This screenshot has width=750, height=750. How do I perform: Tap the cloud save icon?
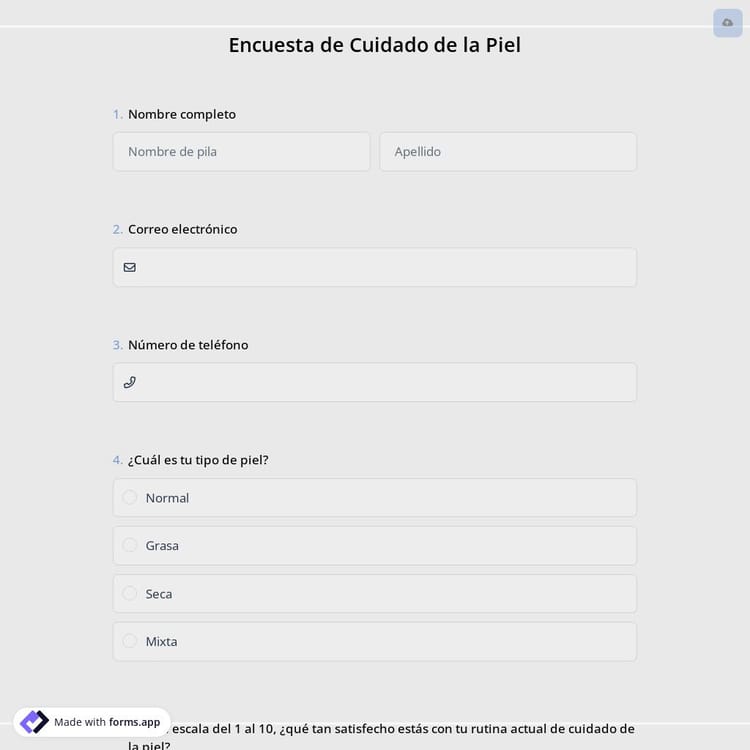(727, 22)
